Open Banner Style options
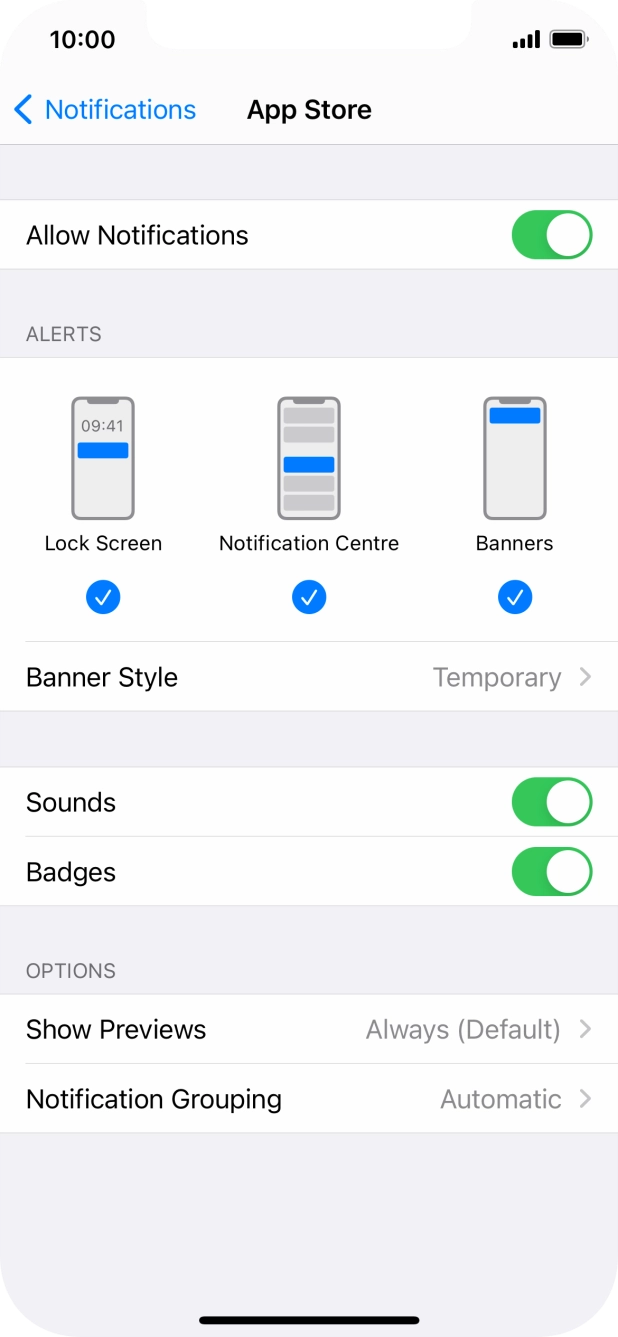The height and width of the screenshot is (1337, 618). 309,677
